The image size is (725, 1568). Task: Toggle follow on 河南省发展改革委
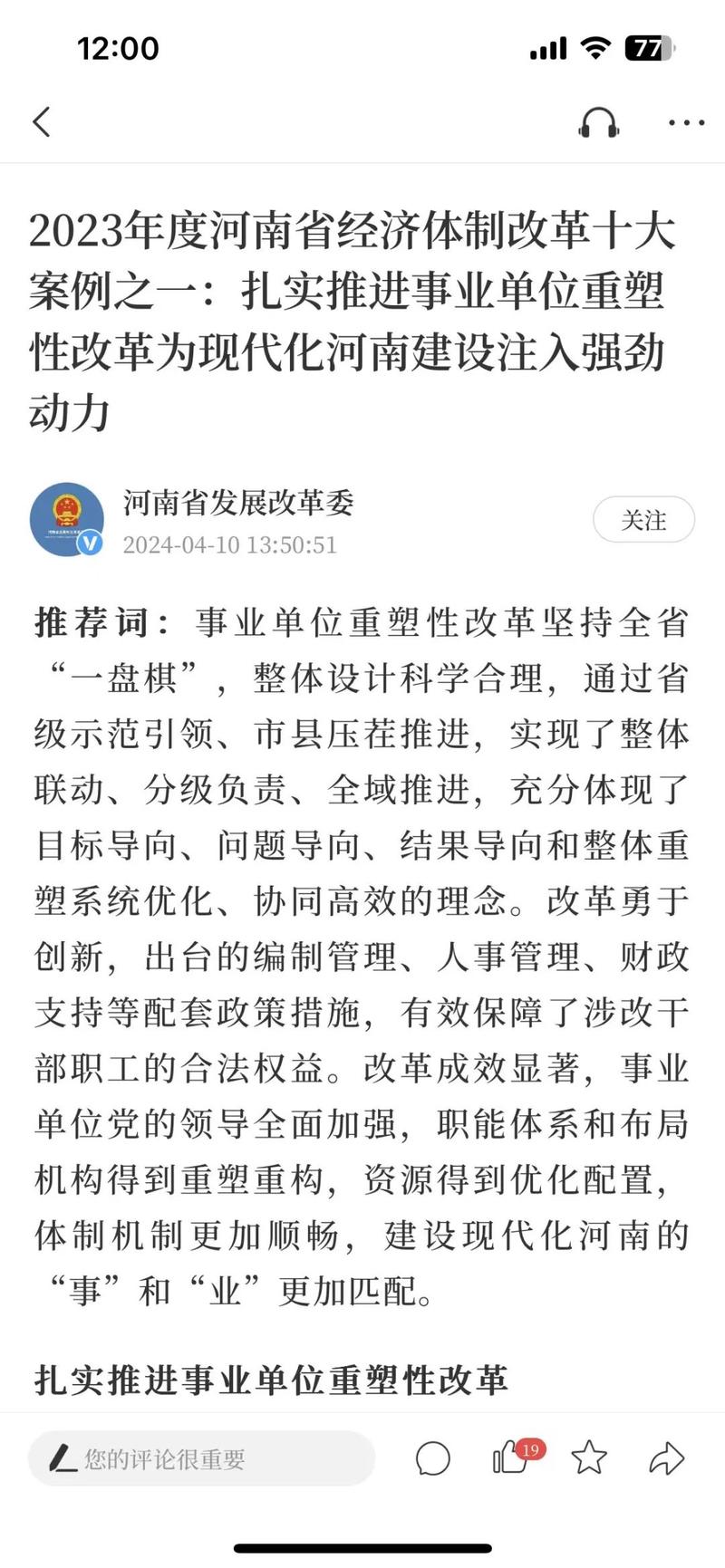643,520
